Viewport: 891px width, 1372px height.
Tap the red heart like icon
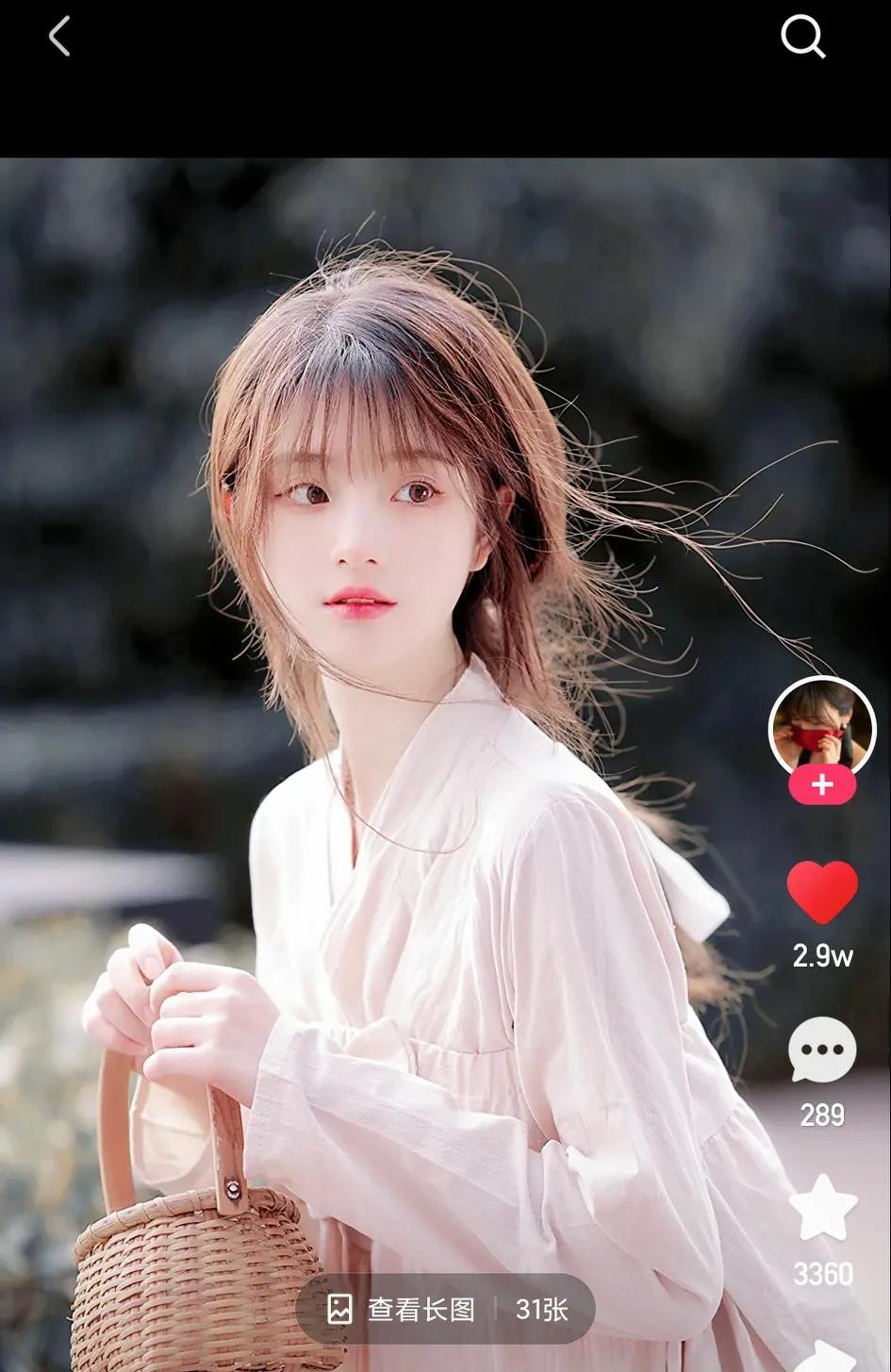(822, 892)
